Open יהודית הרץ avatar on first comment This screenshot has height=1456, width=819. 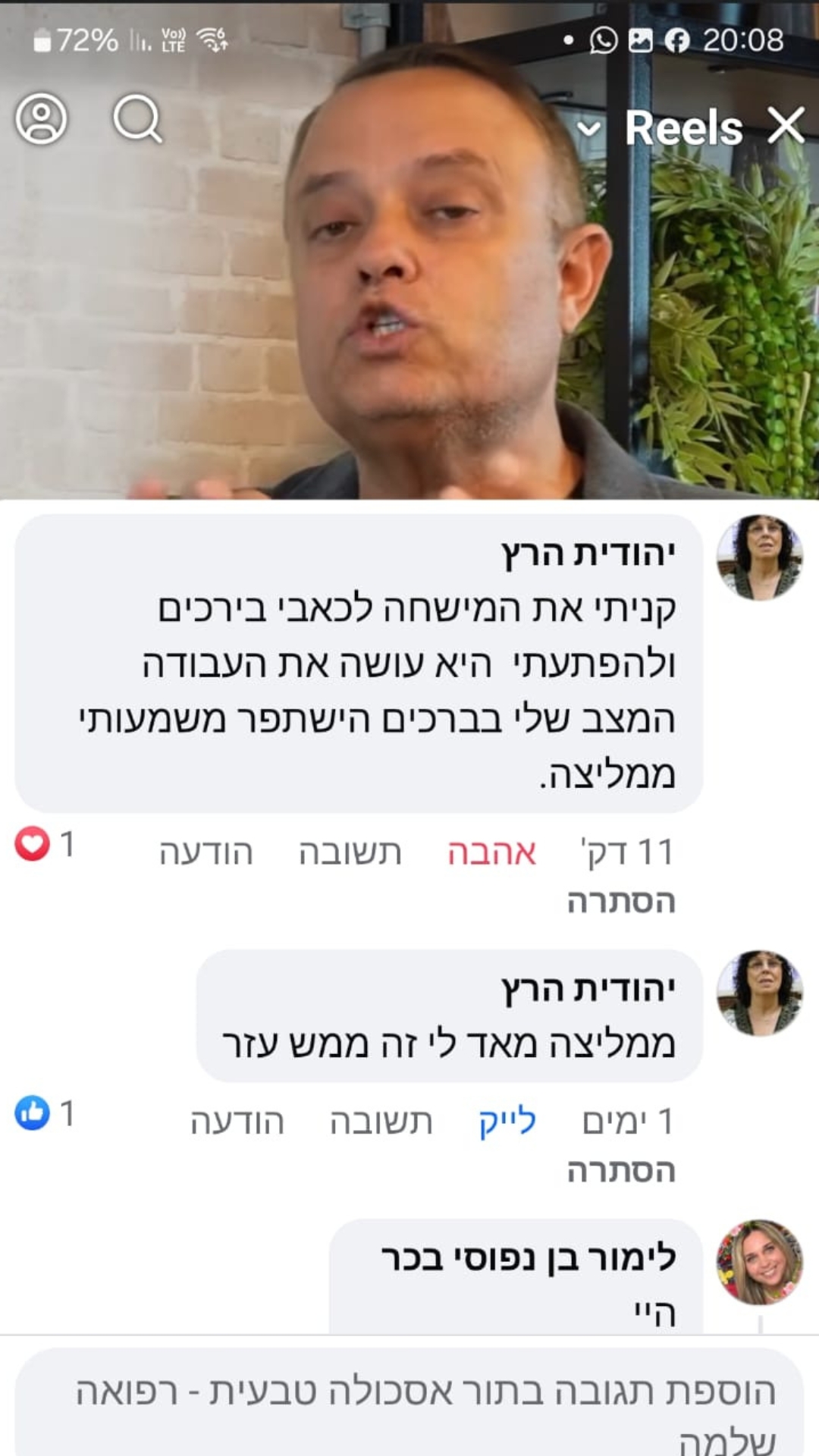[760, 558]
